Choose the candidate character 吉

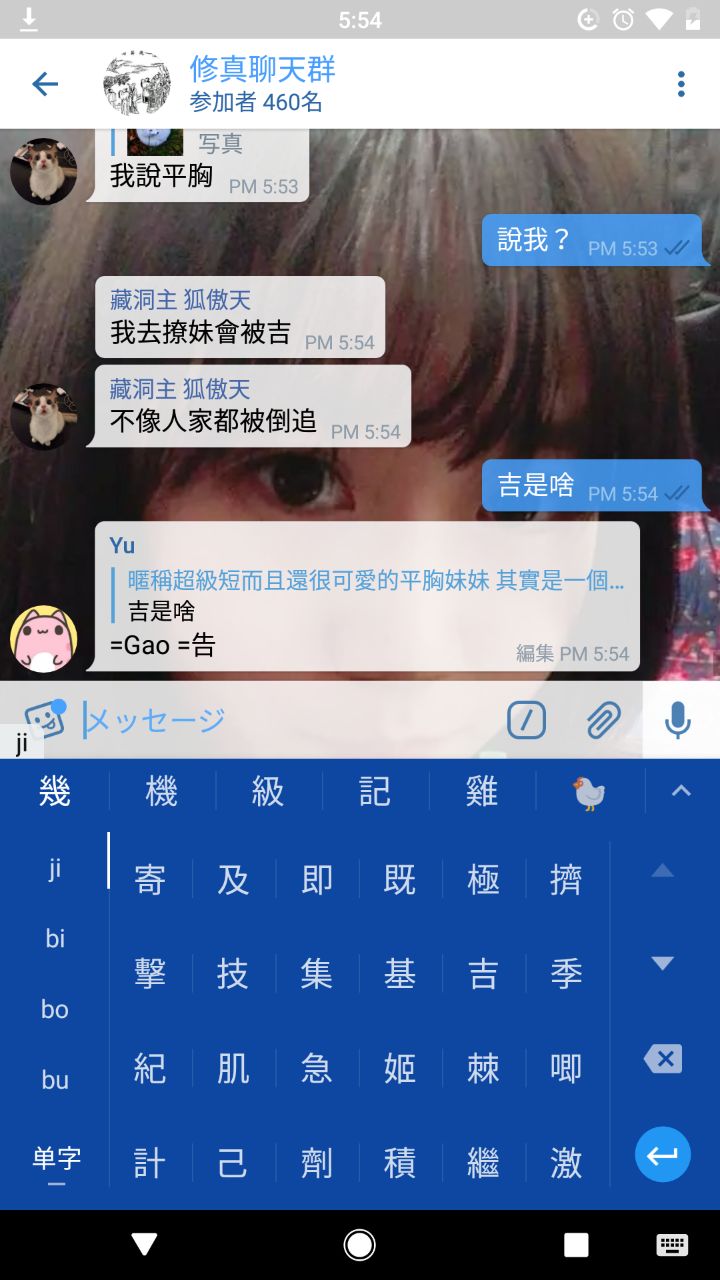(483, 973)
